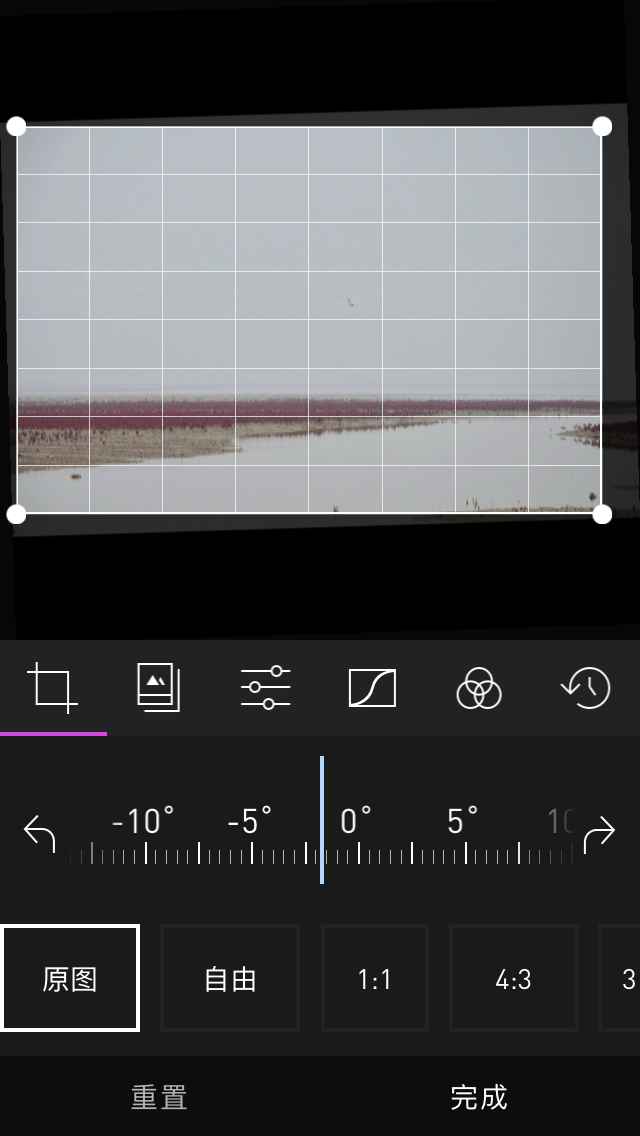
Task: Tap 完成 to finish editing
Action: (x=479, y=1097)
